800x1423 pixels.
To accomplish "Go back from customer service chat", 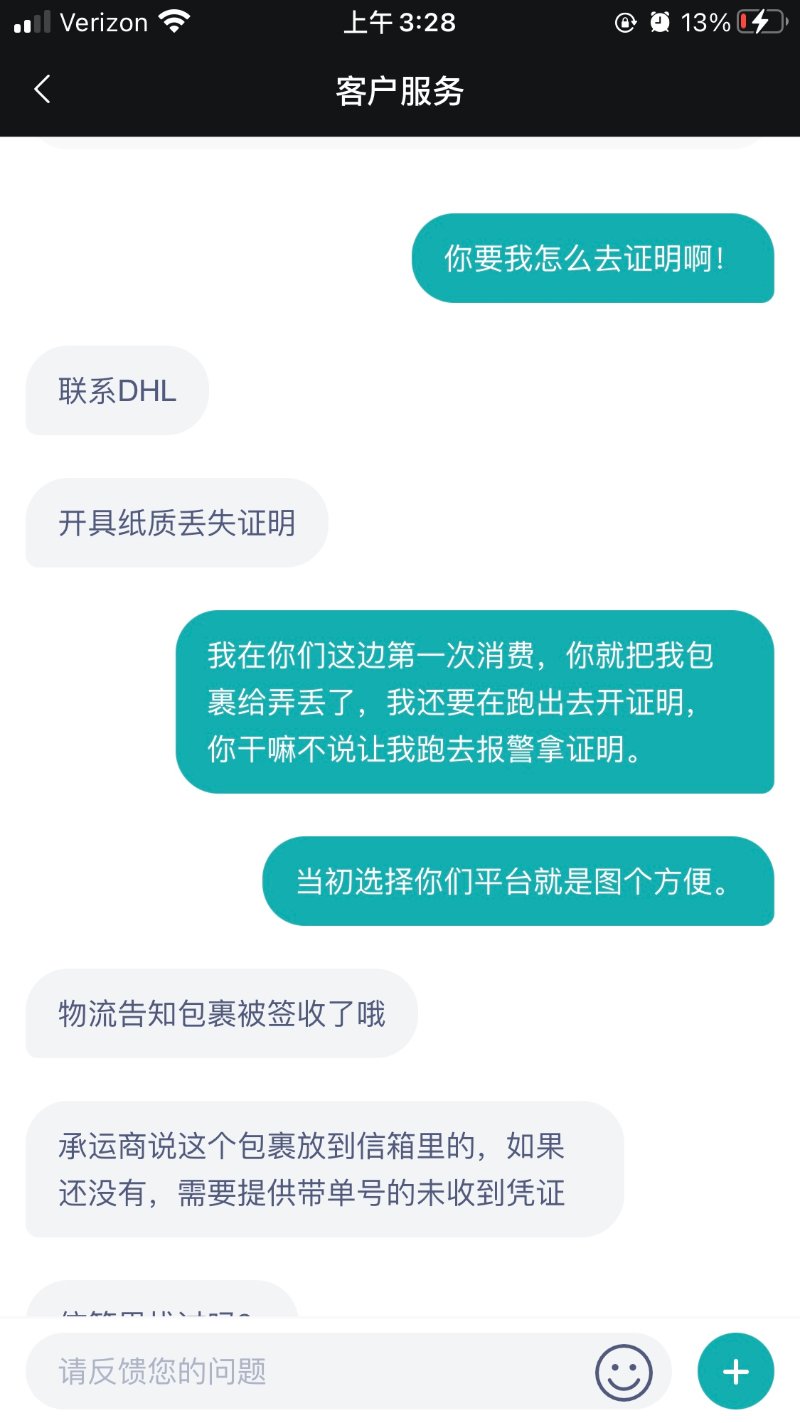I will (x=42, y=90).
